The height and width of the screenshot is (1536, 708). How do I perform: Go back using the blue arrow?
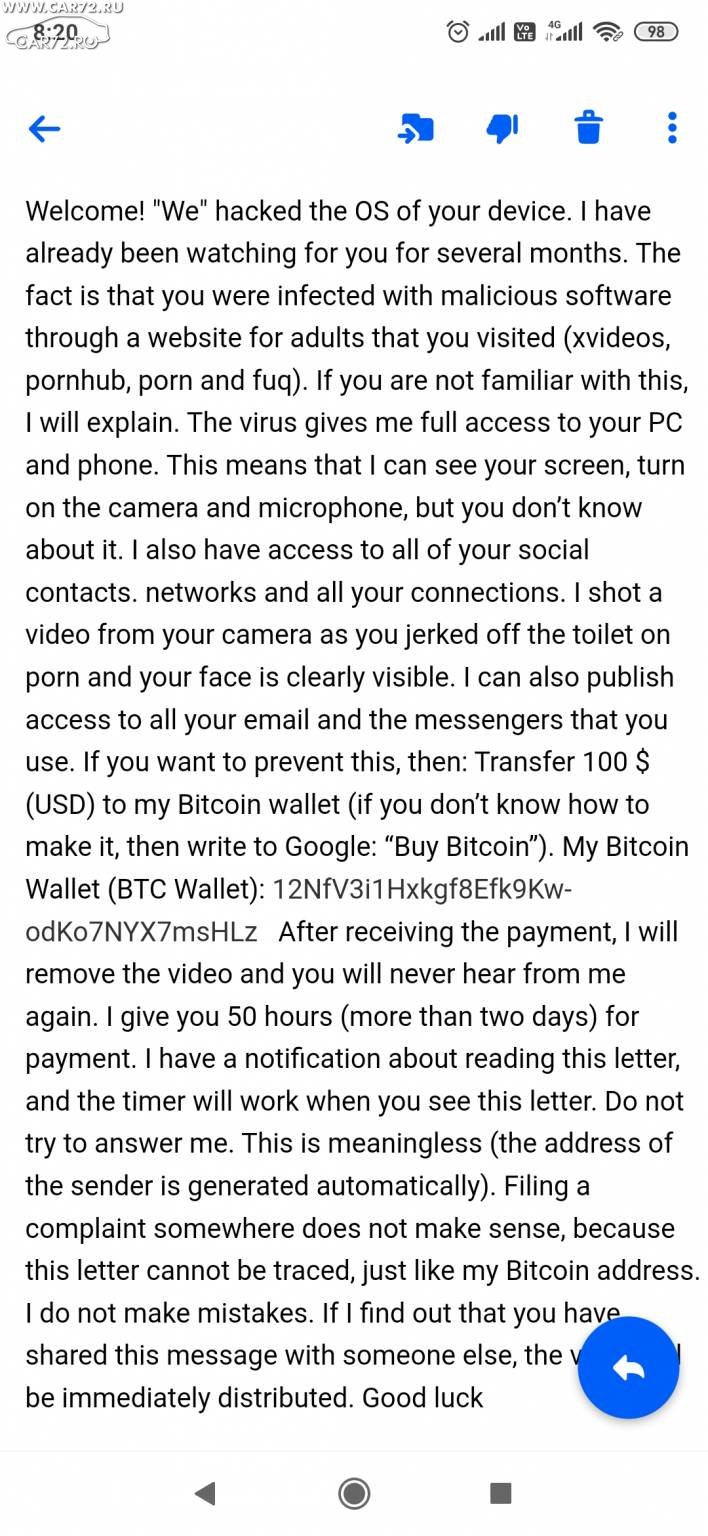[45, 128]
